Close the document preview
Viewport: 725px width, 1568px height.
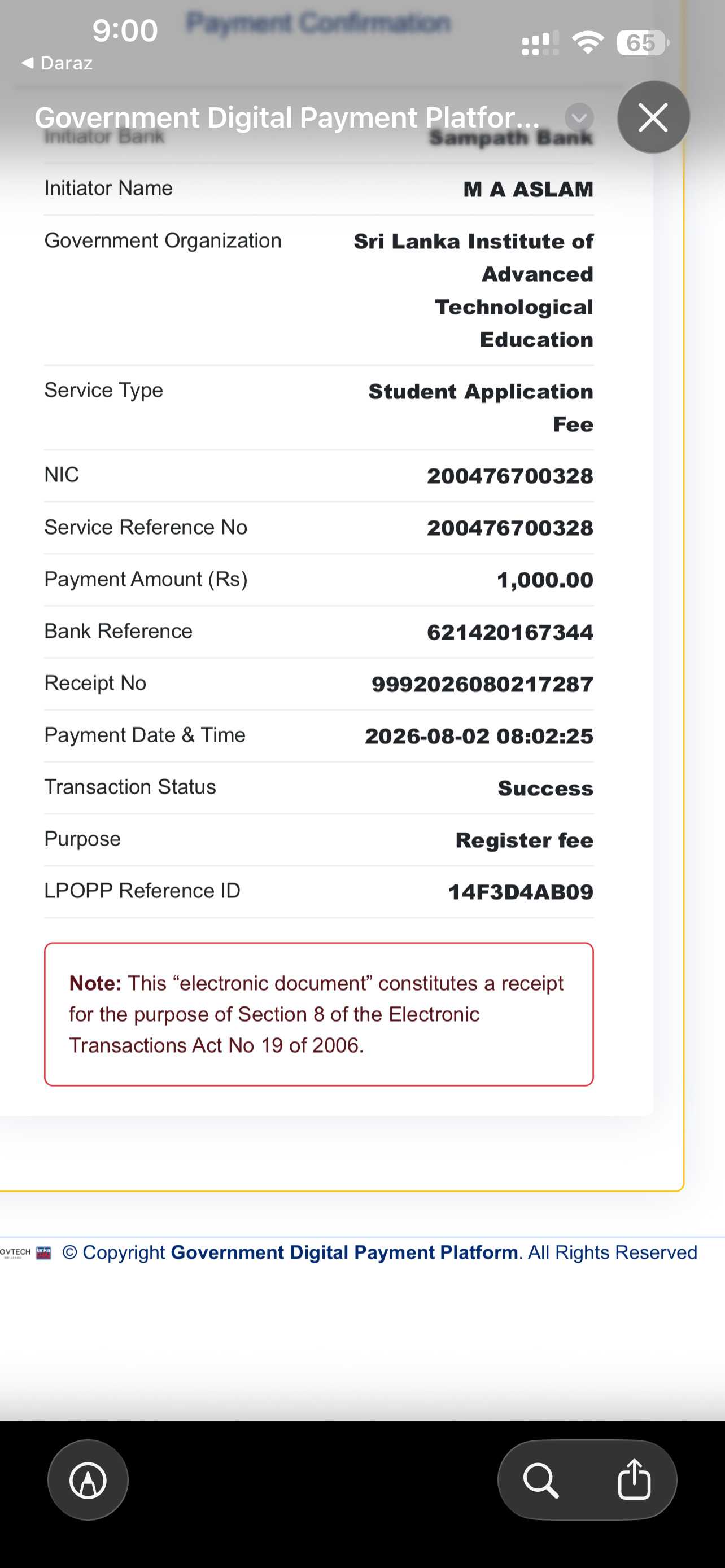point(653,117)
